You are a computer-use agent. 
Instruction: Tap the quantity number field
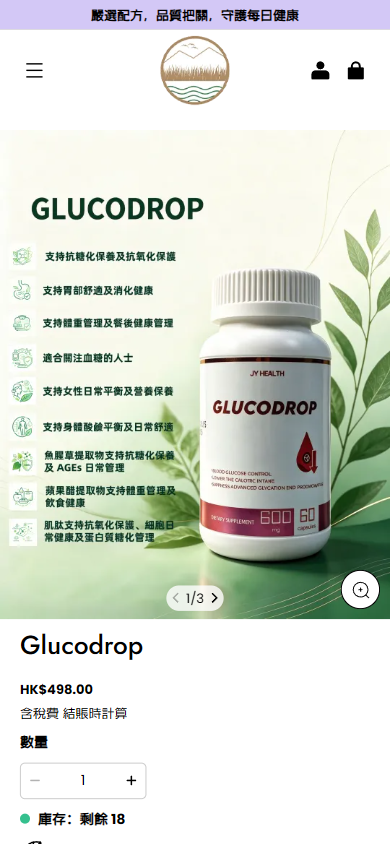tap(83, 780)
